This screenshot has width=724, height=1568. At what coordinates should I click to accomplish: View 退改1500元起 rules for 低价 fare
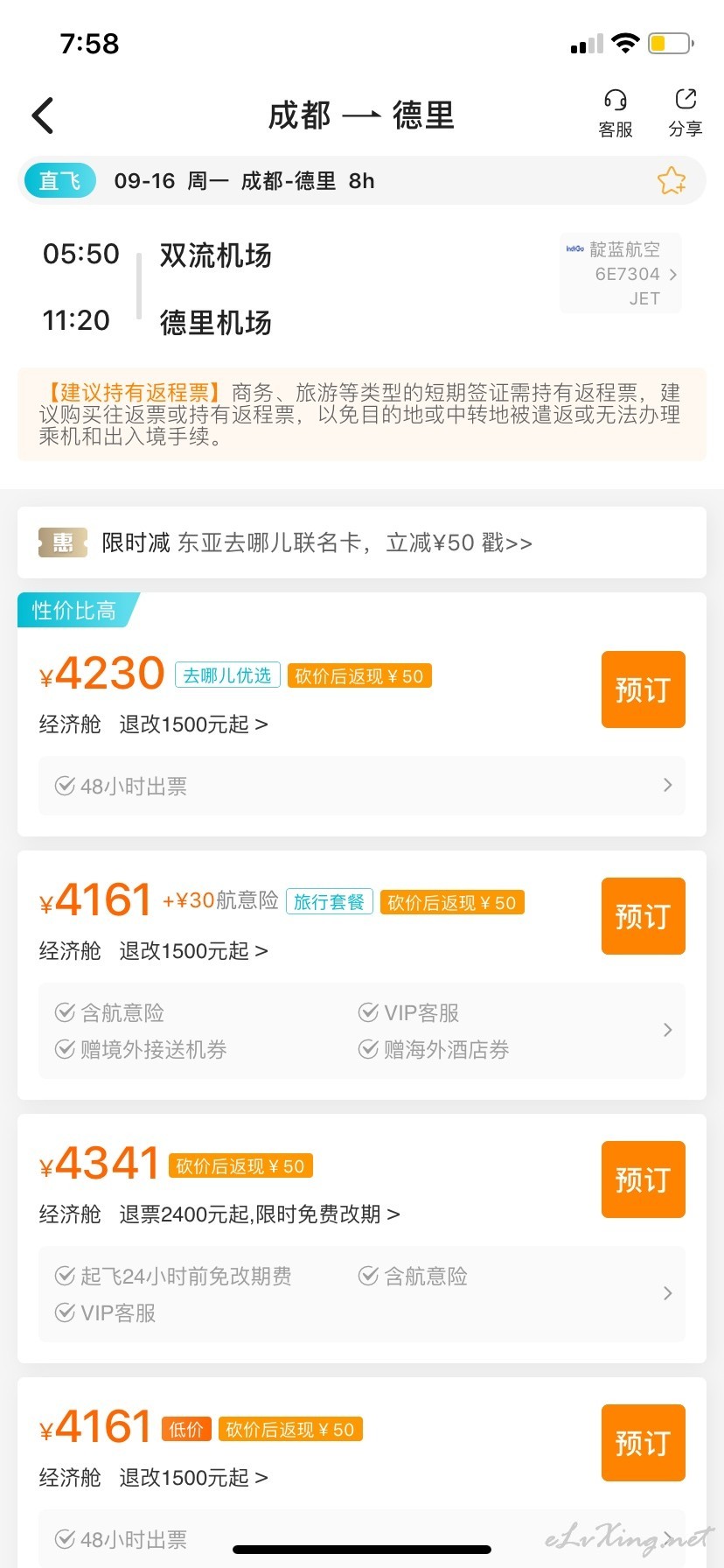pyautogui.click(x=193, y=1478)
